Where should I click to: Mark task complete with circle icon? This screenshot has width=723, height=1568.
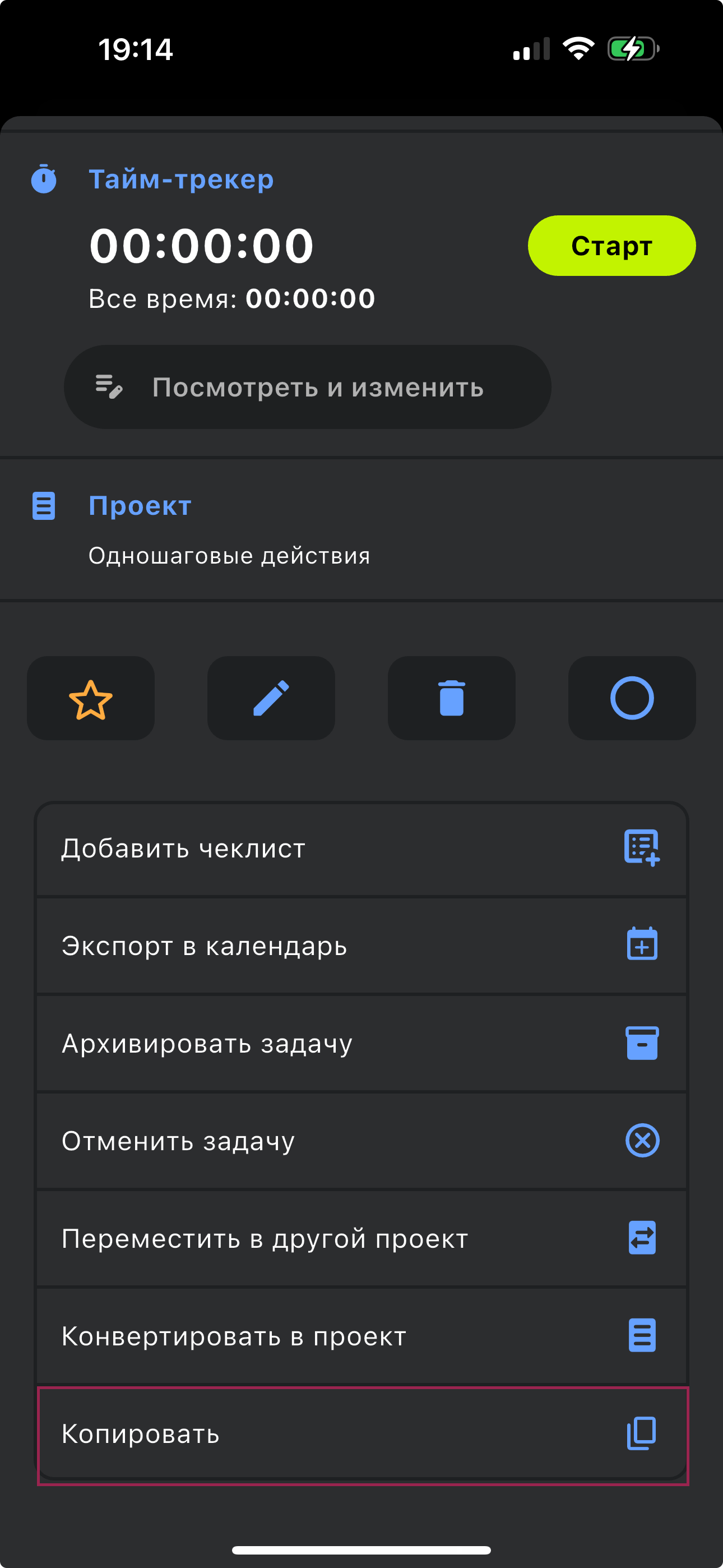coord(632,698)
